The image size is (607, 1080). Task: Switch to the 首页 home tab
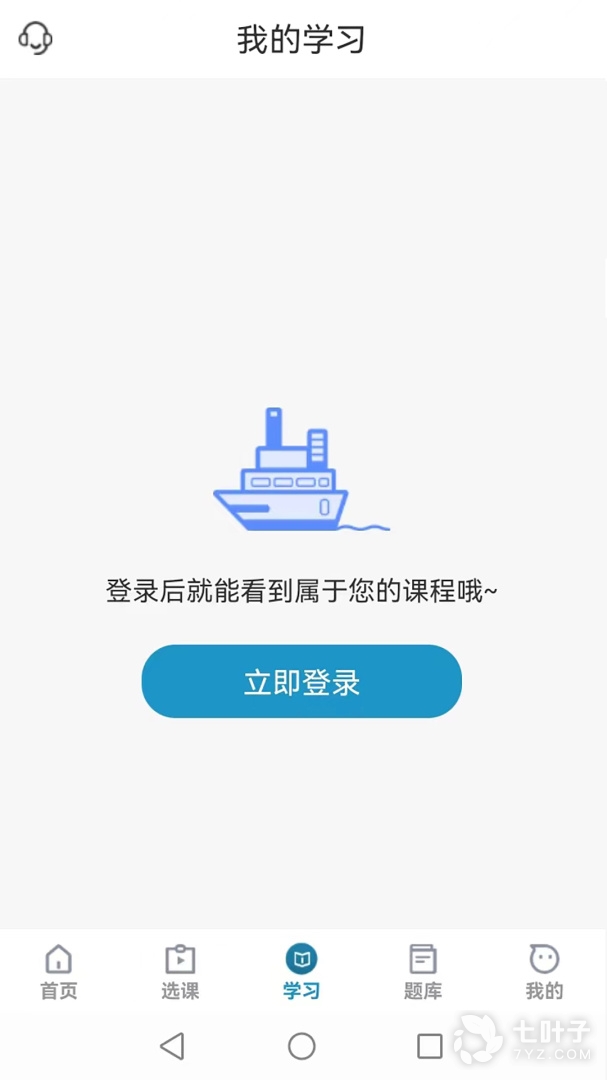(59, 971)
